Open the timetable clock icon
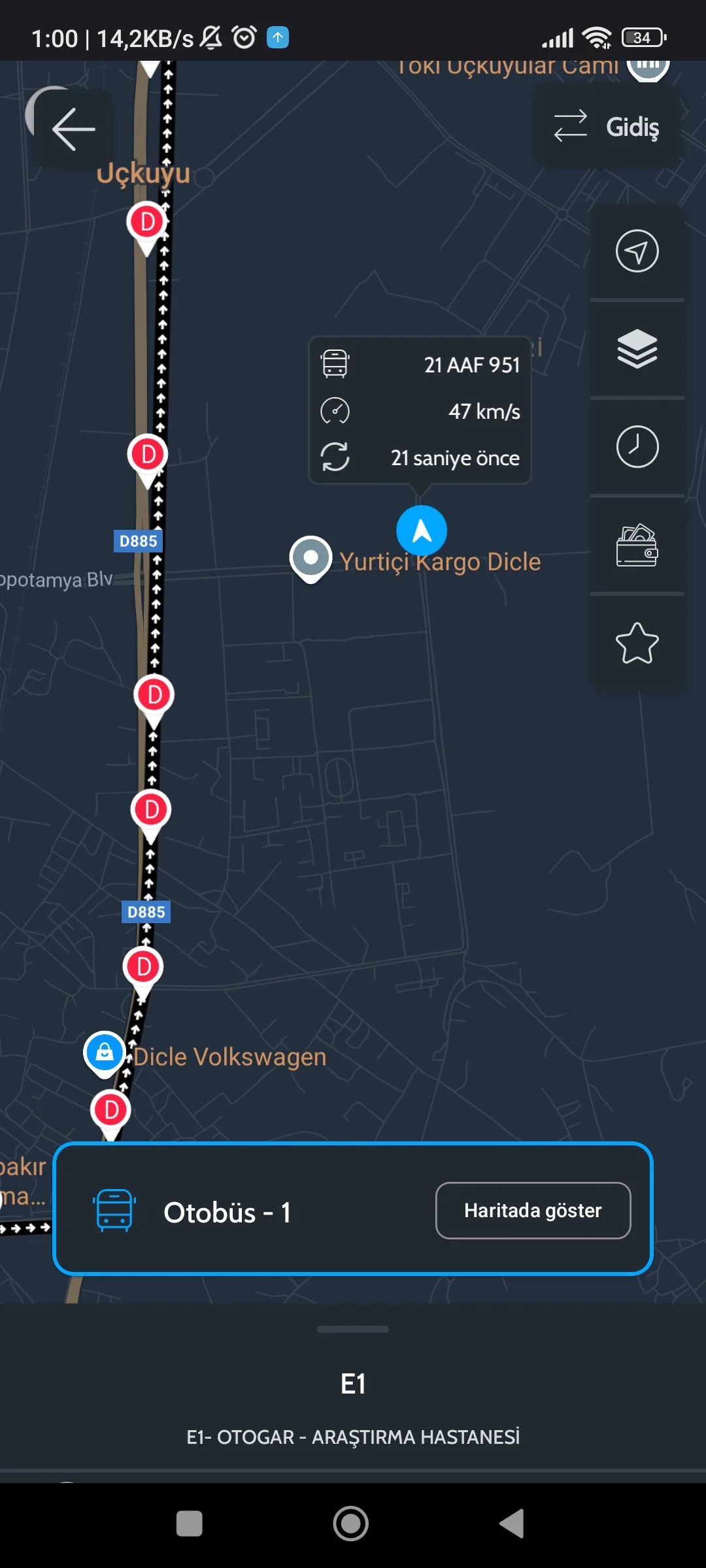 pos(637,447)
